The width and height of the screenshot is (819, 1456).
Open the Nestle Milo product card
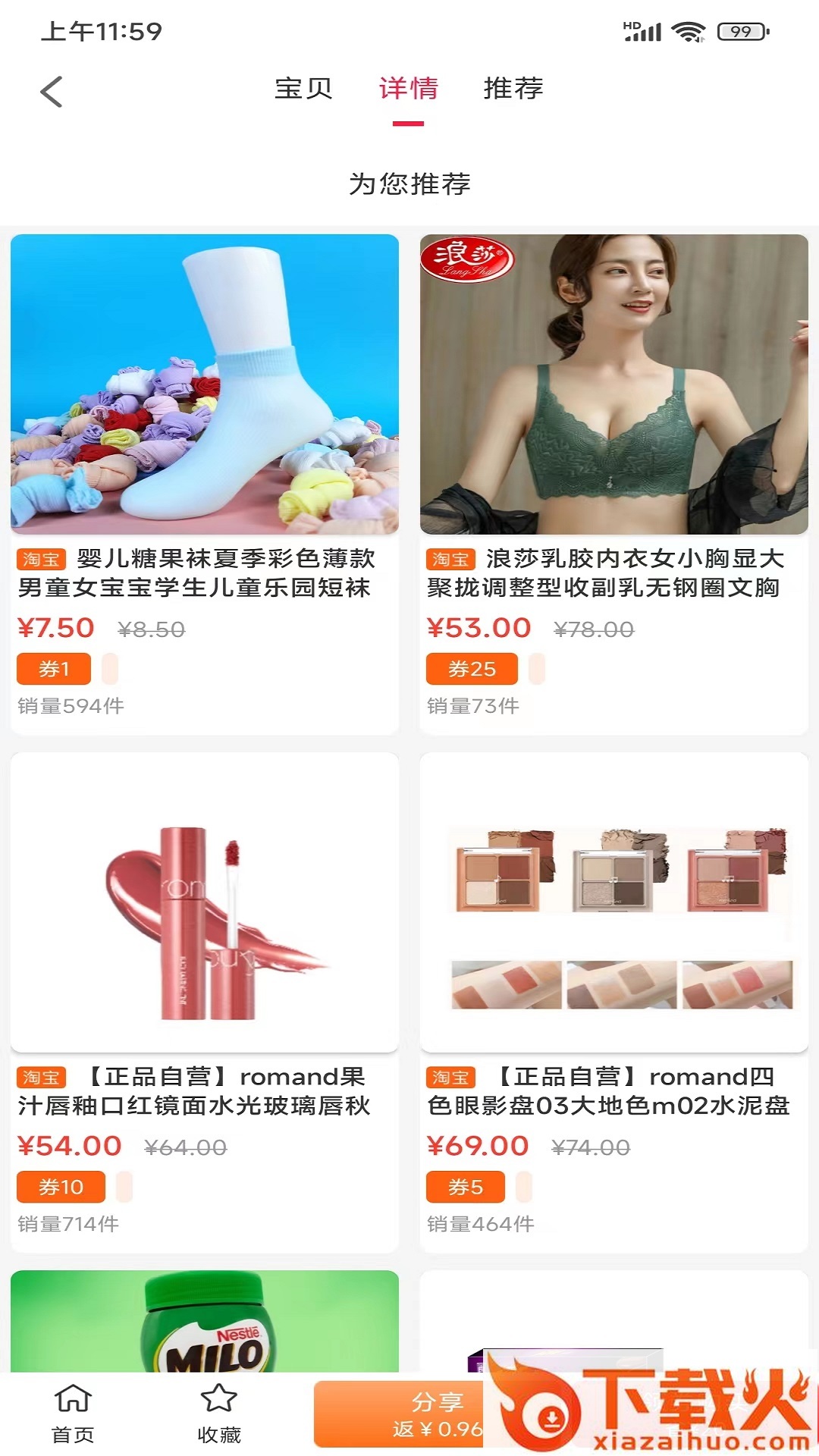[x=205, y=1323]
